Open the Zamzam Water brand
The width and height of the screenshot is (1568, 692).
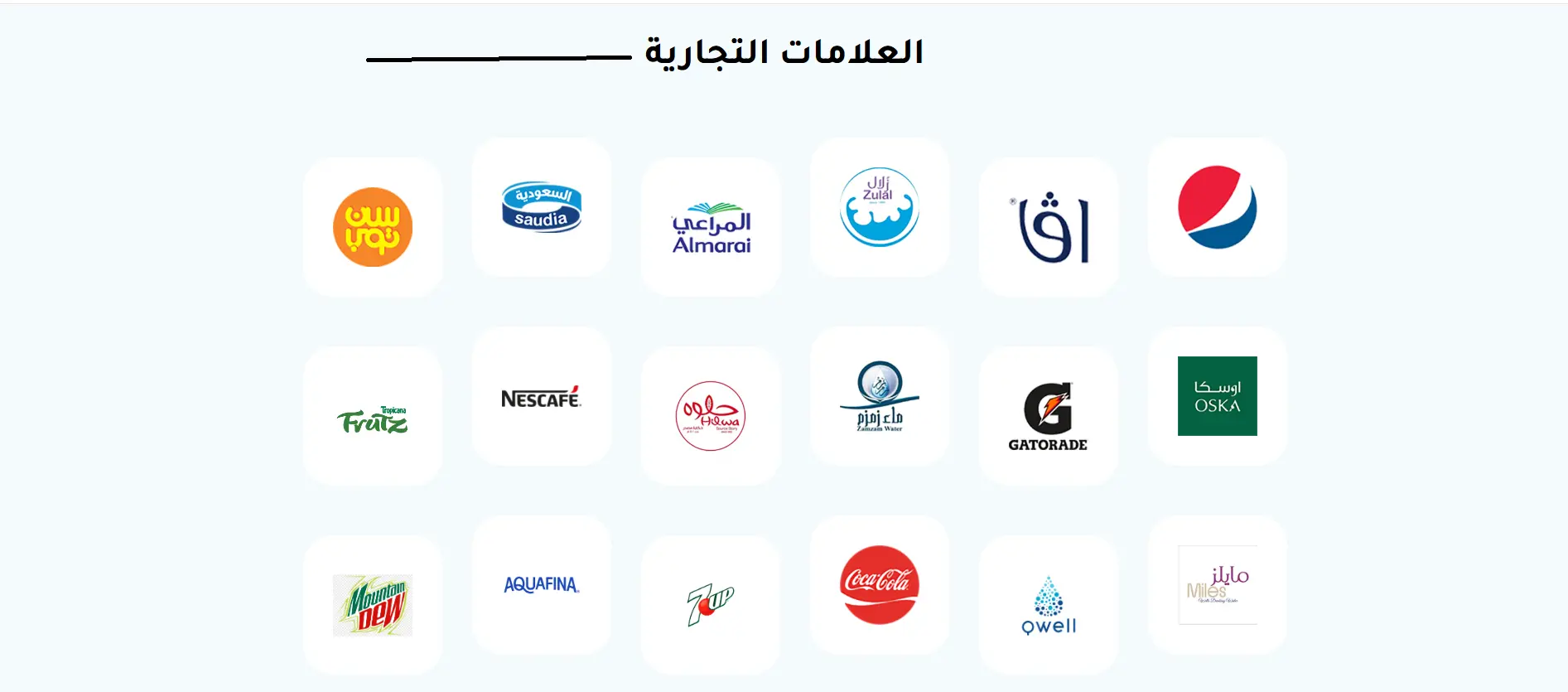[x=879, y=397]
